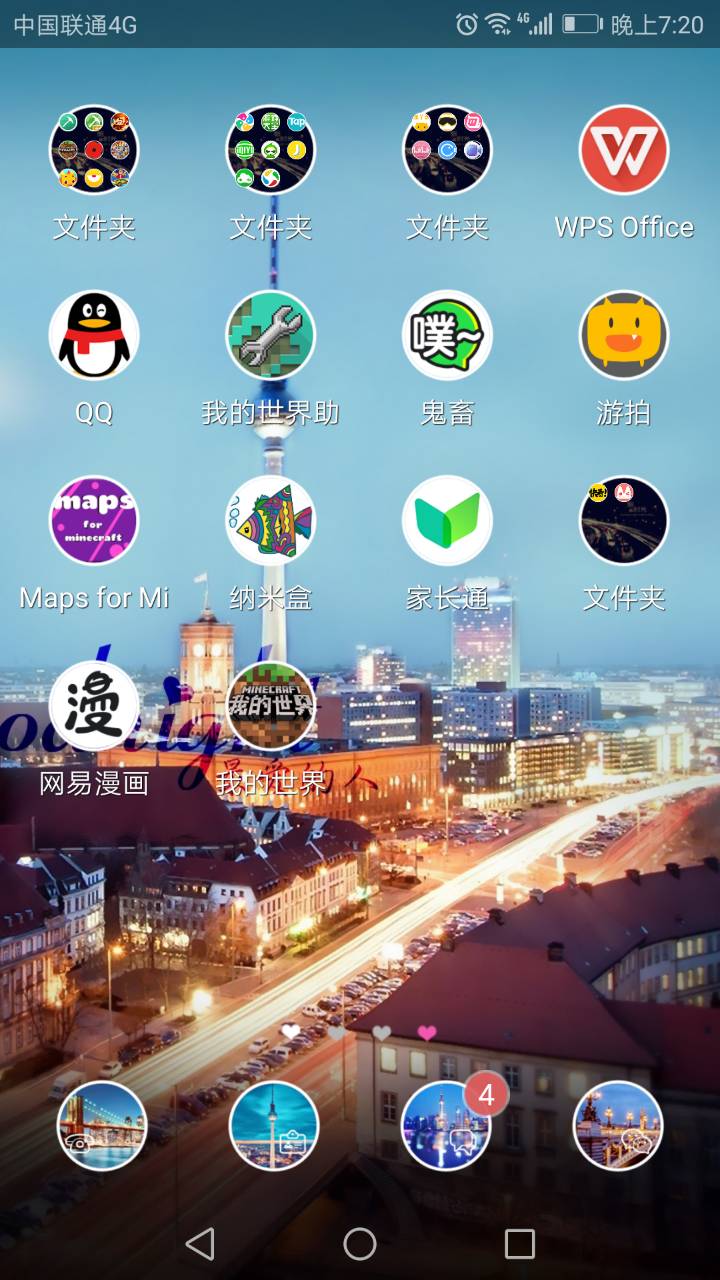Tap the system back button
This screenshot has width=720, height=1280.
tap(200, 1244)
